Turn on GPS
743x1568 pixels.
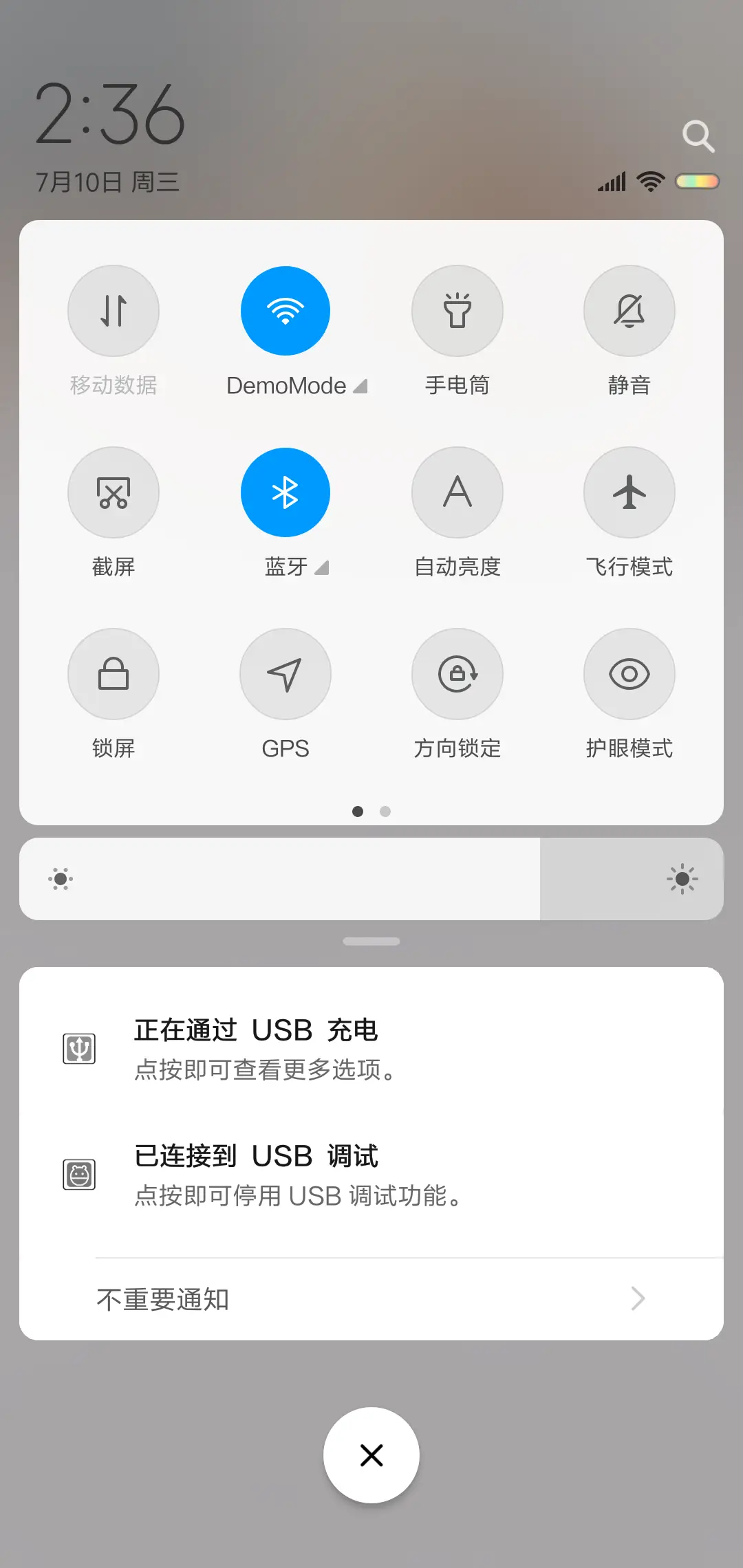coord(286,674)
